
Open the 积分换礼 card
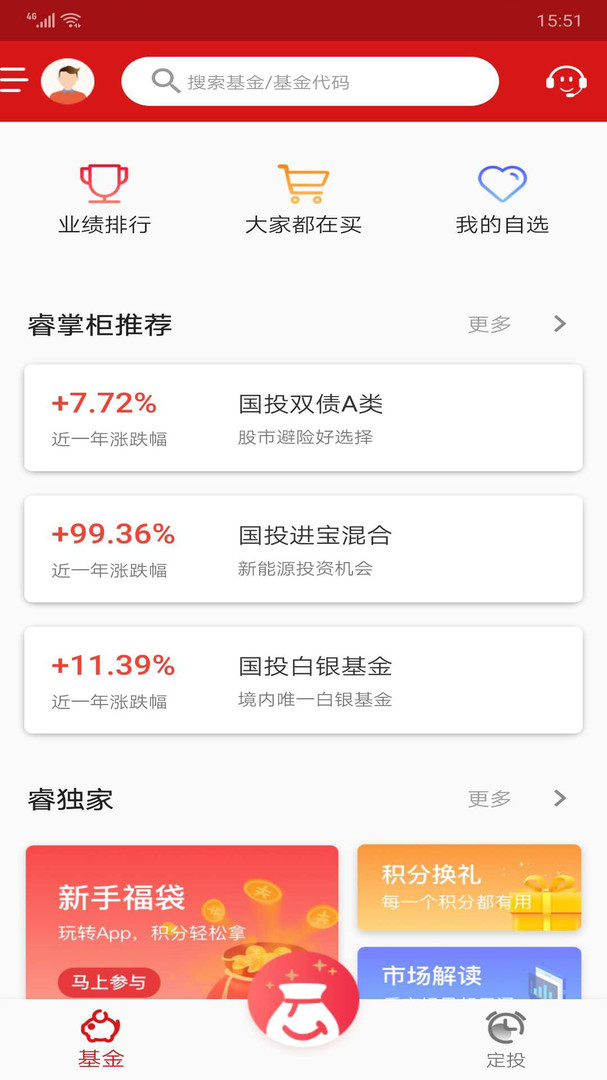(x=469, y=888)
